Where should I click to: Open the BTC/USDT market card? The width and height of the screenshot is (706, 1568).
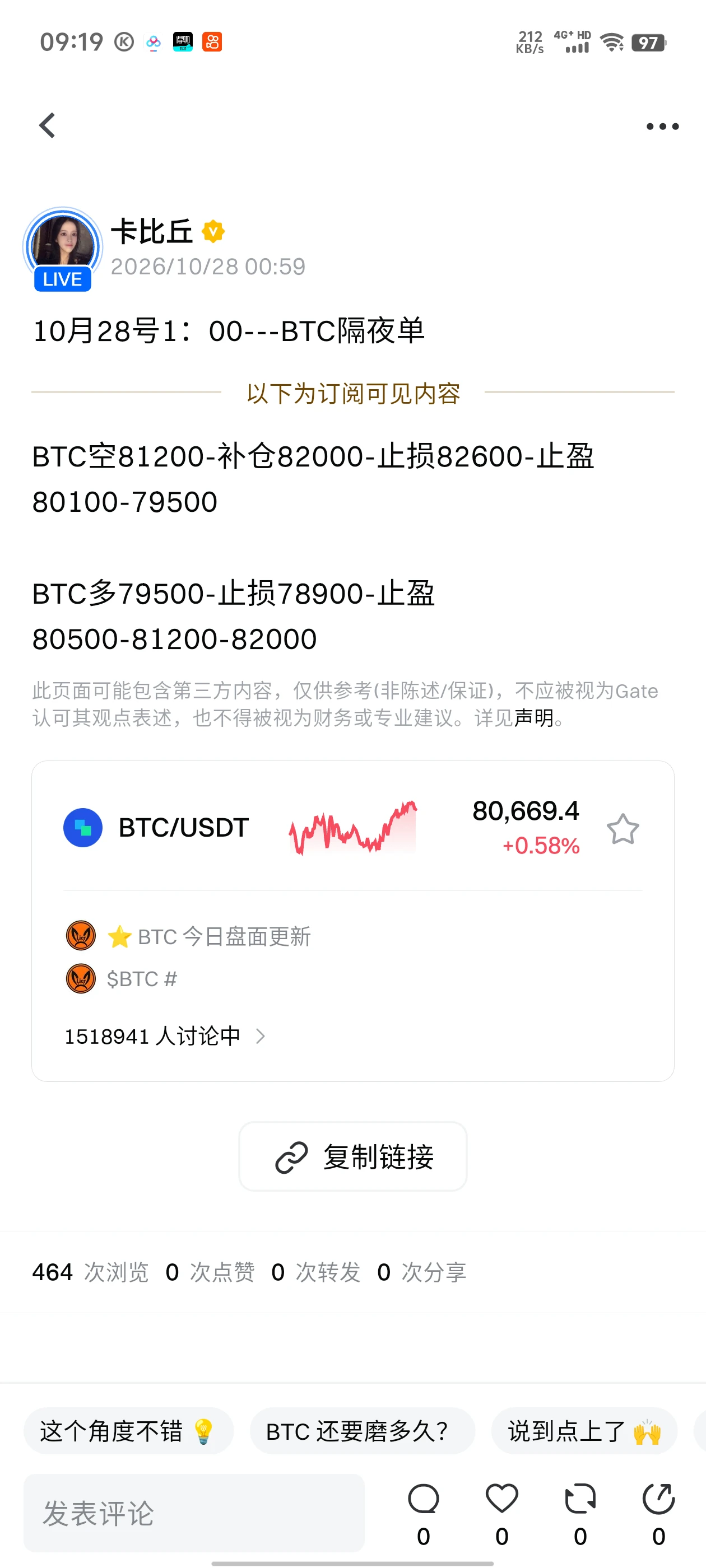352,828
